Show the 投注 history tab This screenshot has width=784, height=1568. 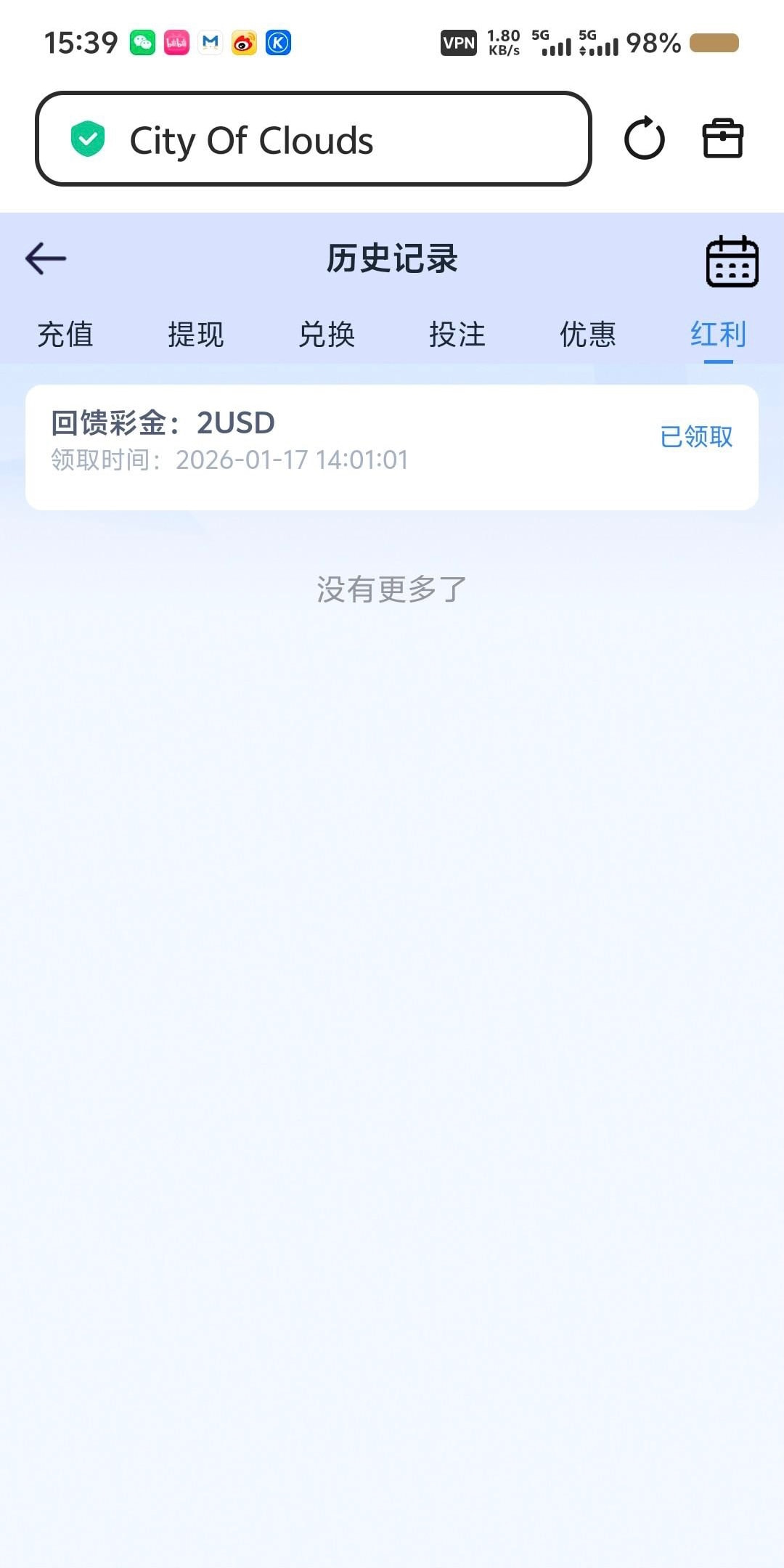point(457,335)
